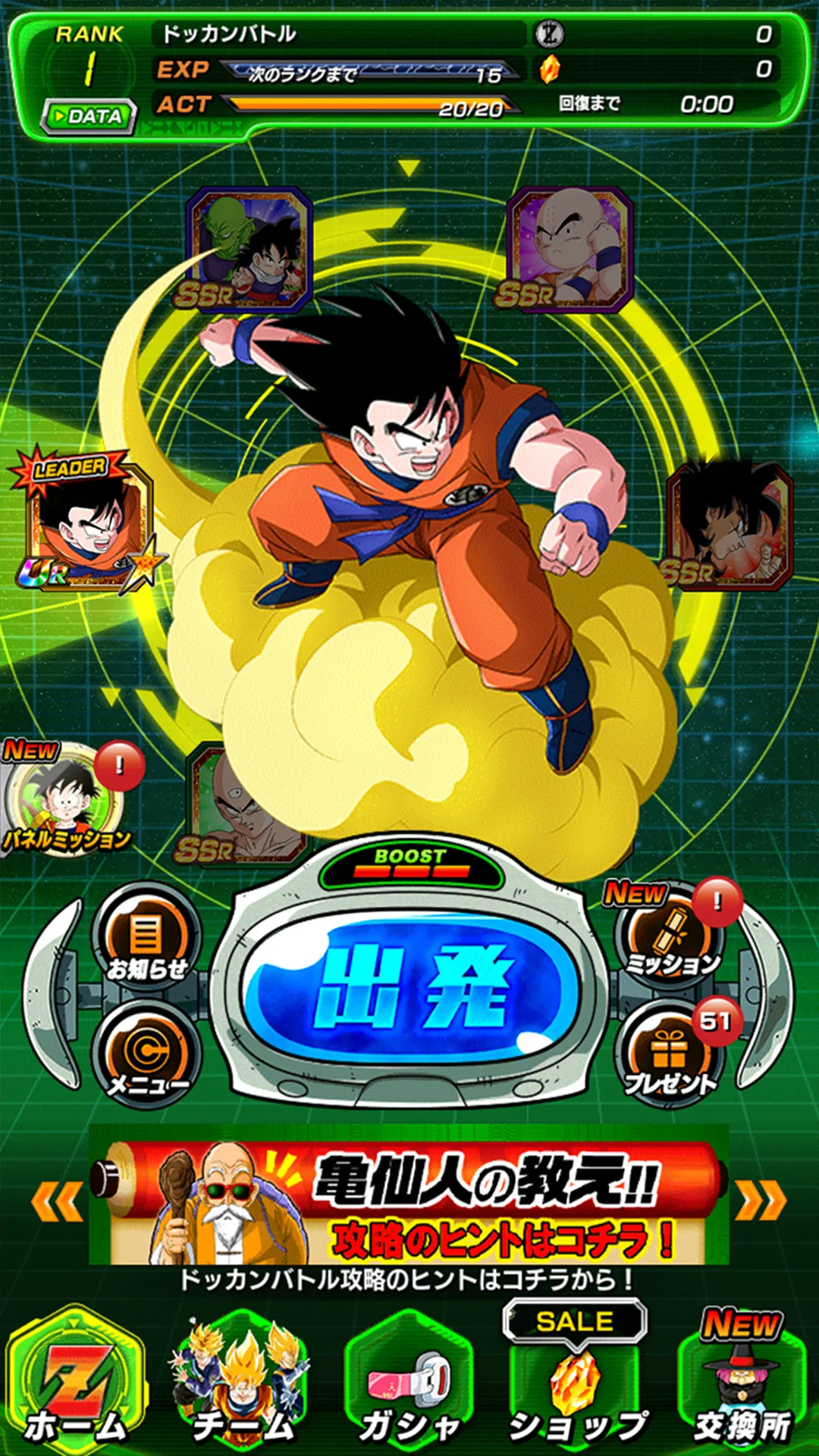819x1456 pixels.
Task: Switch to the チーム tab
Action: [x=241, y=1388]
